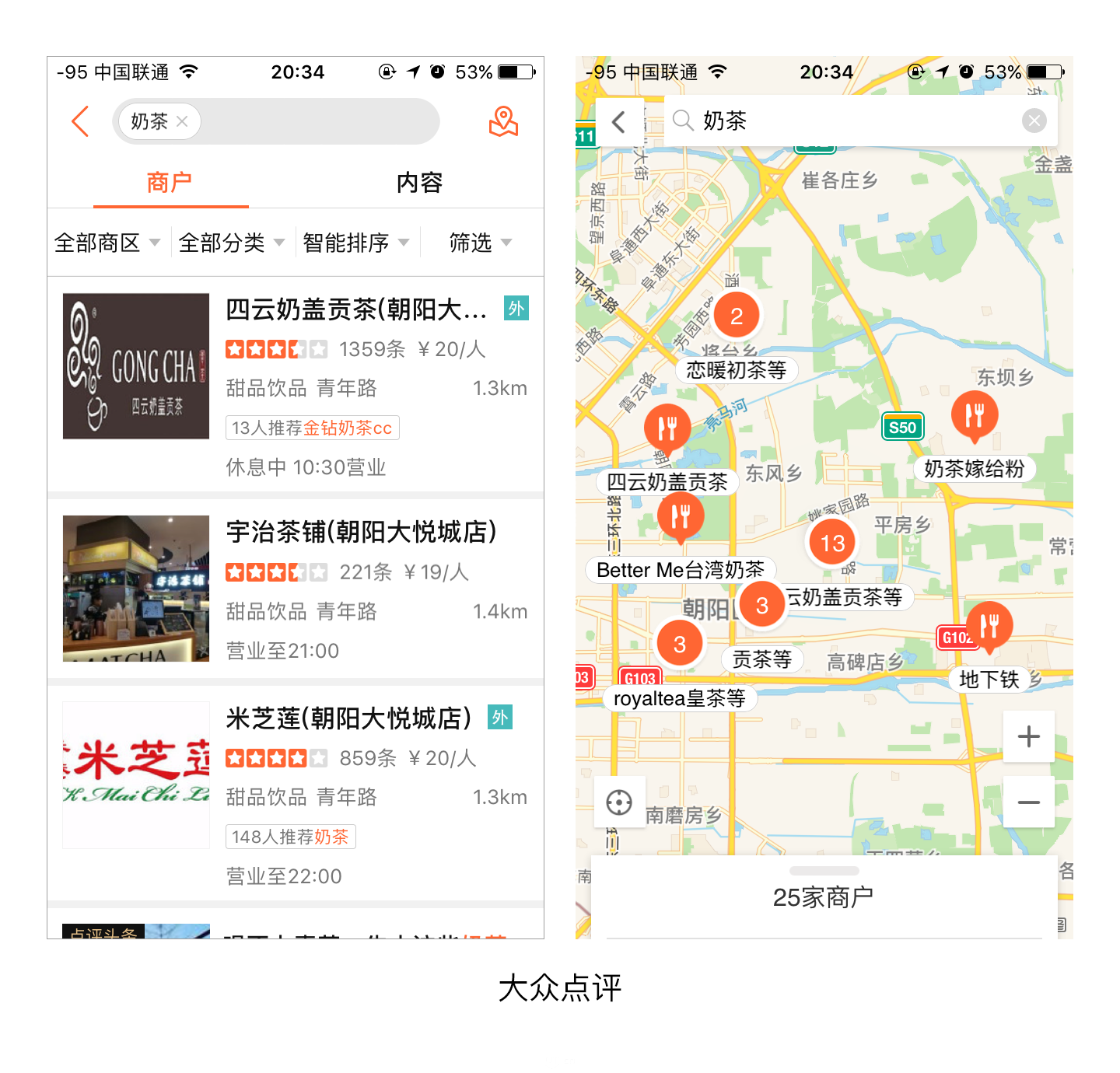
Task: Expand the 全部商区 dropdown
Action: click(x=107, y=243)
